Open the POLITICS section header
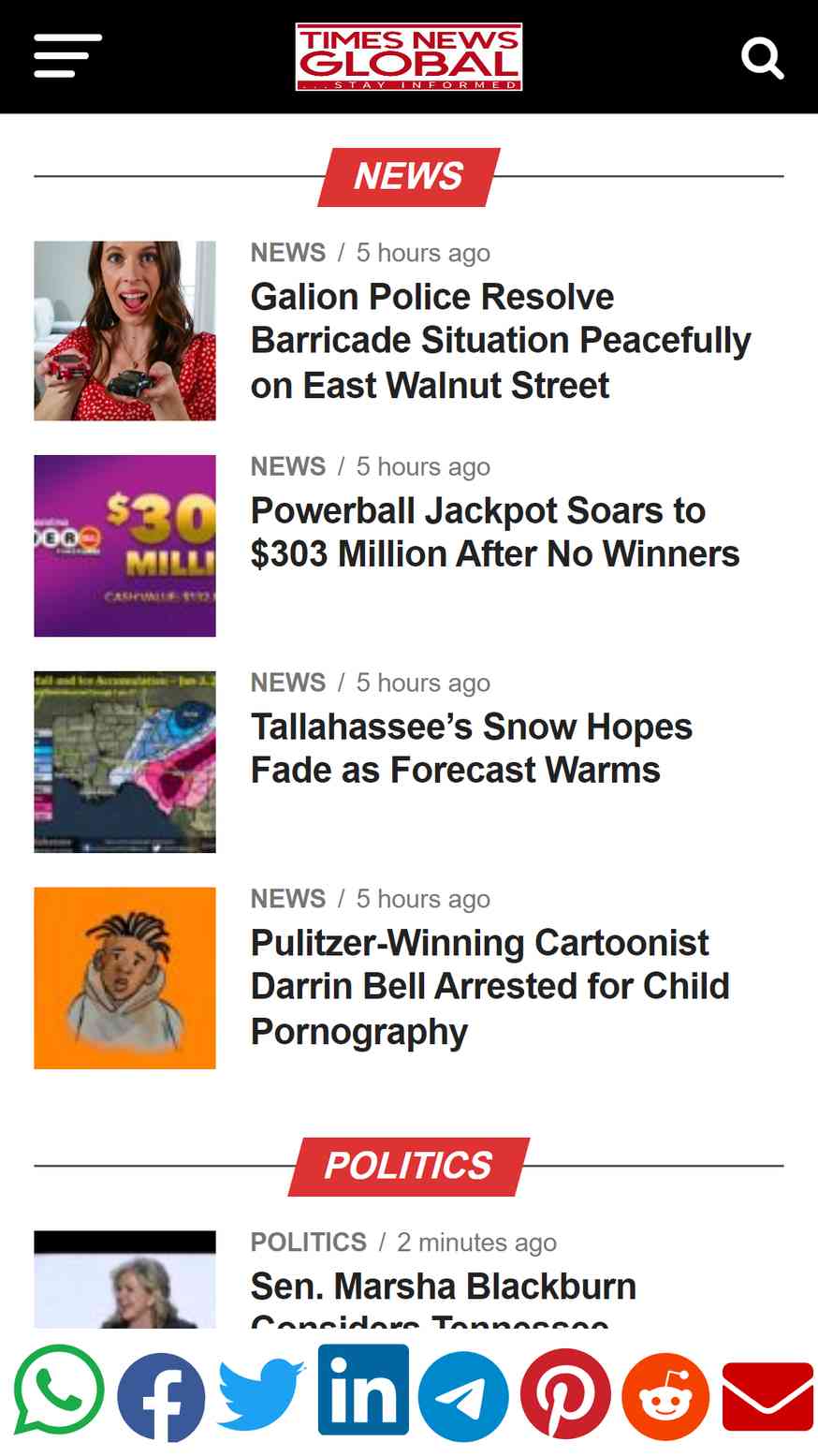 click(x=409, y=1166)
